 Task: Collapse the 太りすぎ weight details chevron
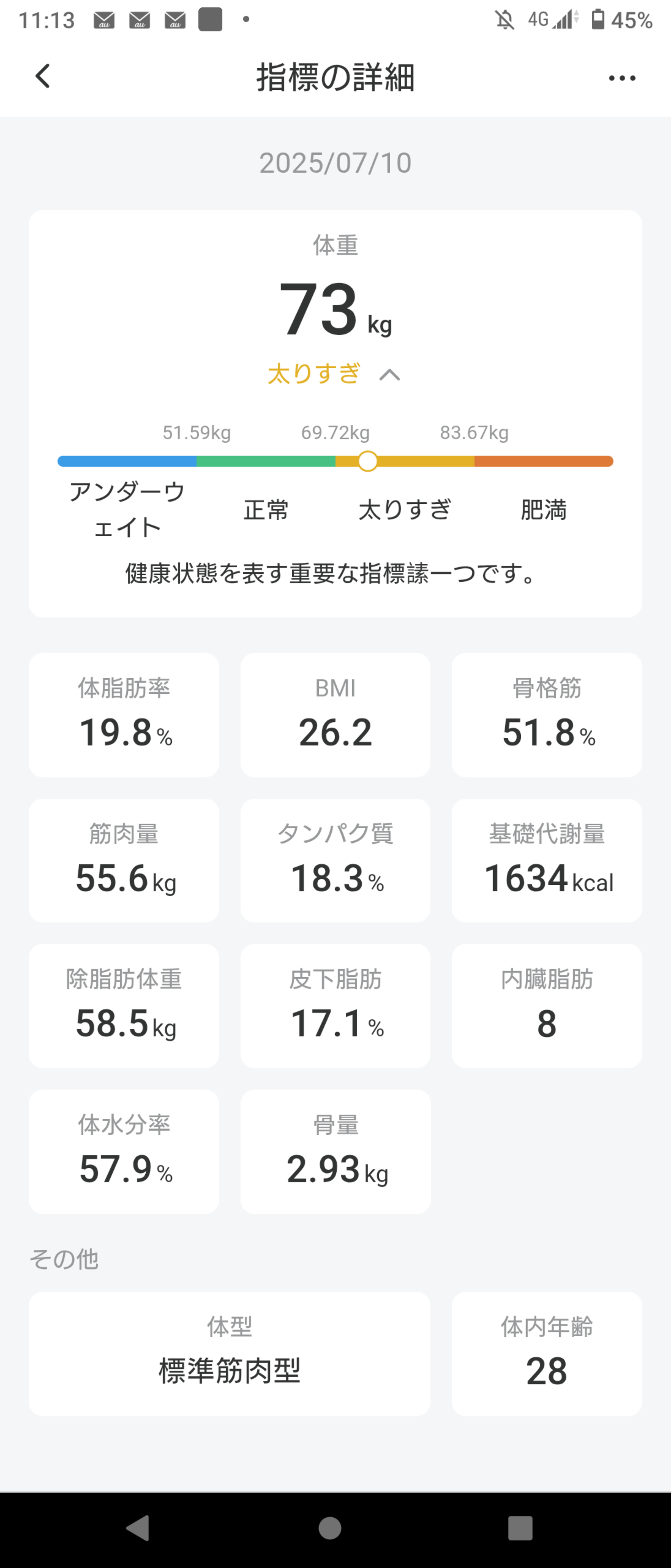(389, 375)
